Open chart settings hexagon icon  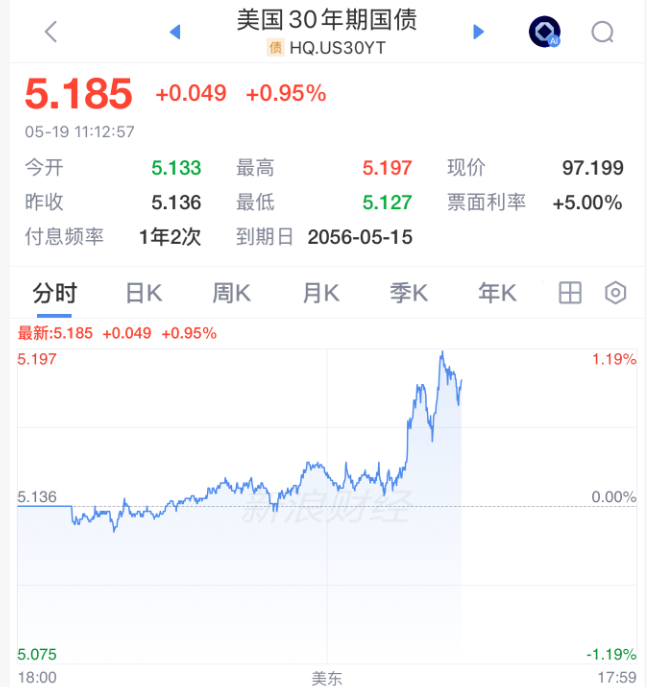(615, 293)
